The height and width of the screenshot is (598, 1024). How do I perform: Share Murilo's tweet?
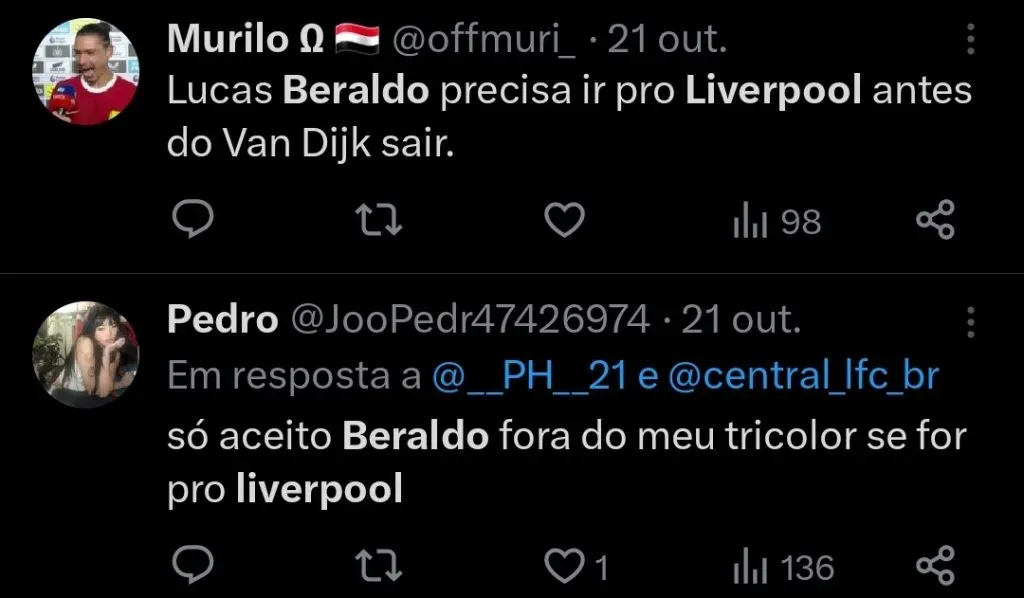[x=936, y=221]
